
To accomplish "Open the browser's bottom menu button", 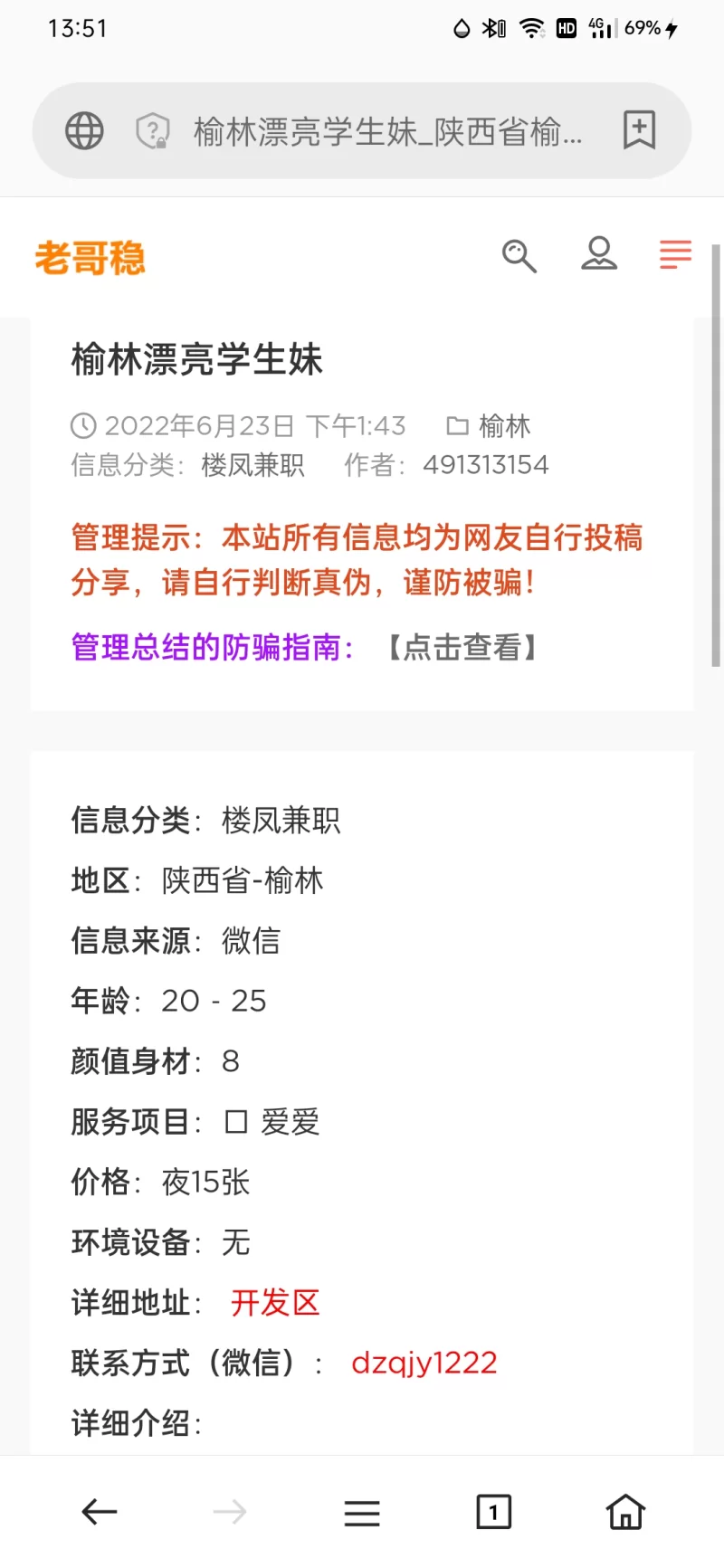I will pyautogui.click(x=362, y=1512).
